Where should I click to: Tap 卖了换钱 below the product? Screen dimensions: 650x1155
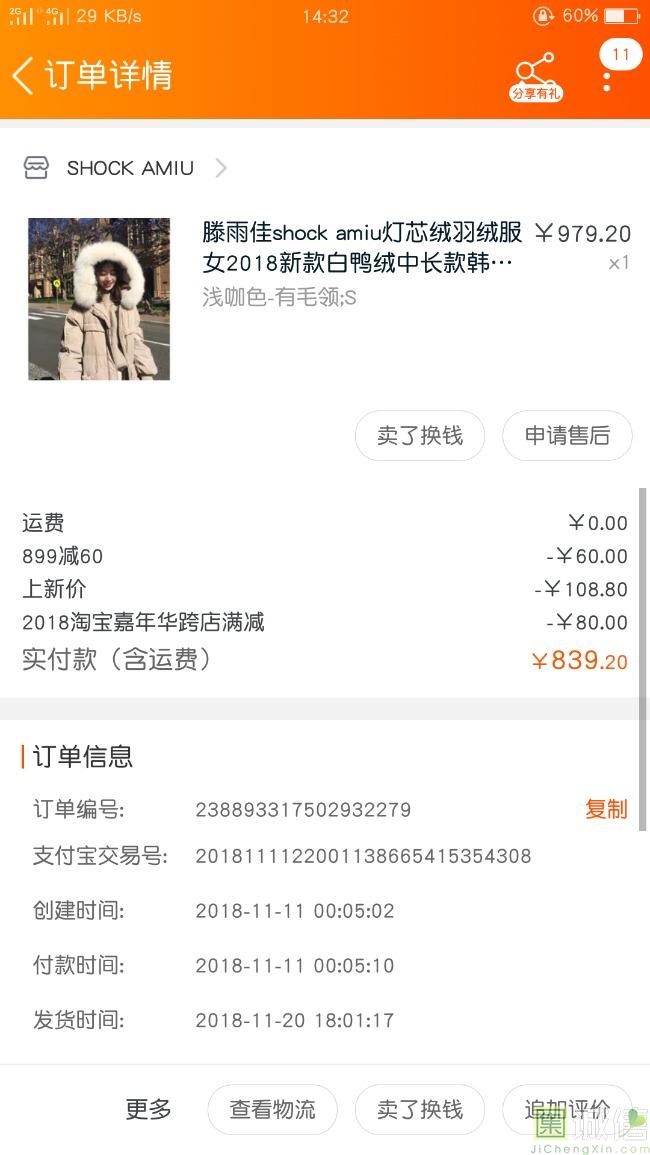[x=420, y=436]
